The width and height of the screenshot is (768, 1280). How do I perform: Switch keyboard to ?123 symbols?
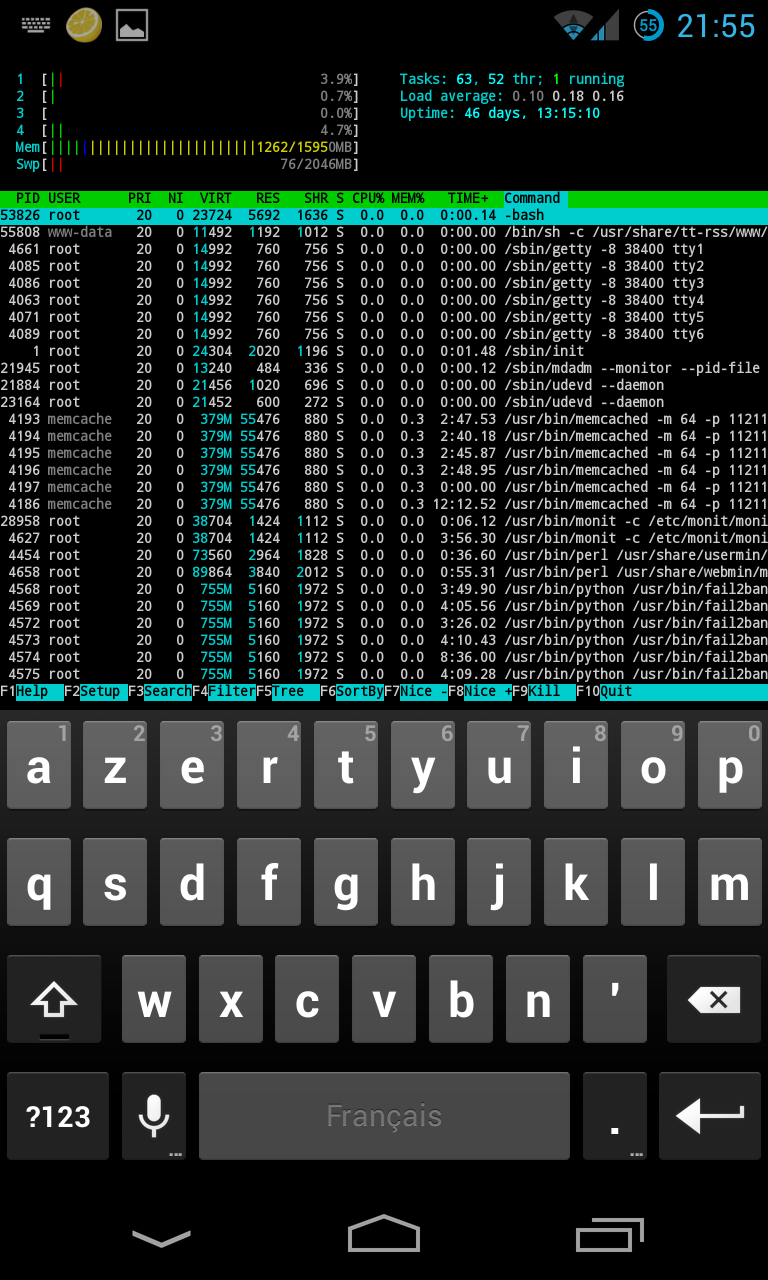point(58,1116)
